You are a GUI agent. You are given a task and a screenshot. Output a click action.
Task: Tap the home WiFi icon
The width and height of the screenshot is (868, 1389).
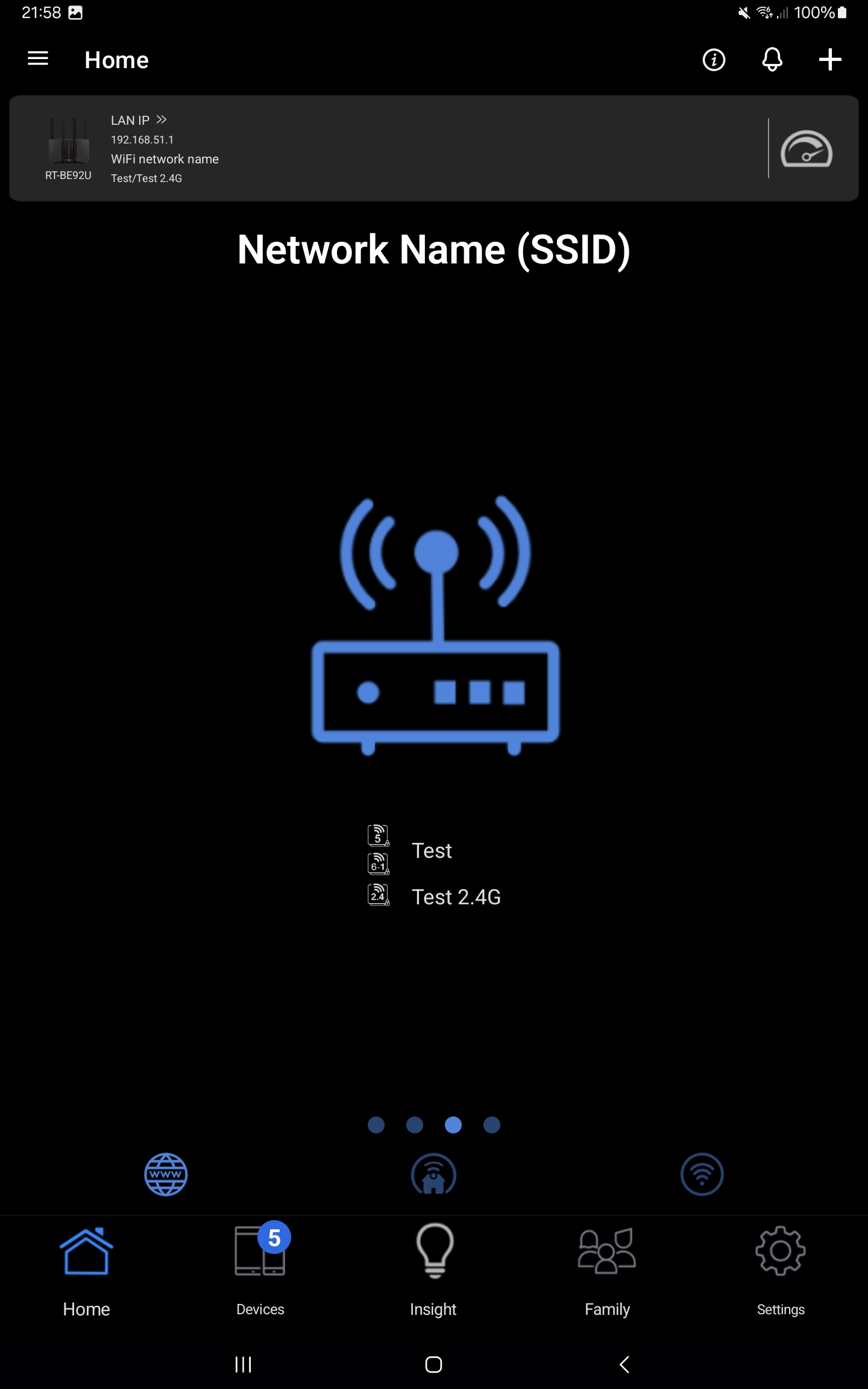(433, 1174)
